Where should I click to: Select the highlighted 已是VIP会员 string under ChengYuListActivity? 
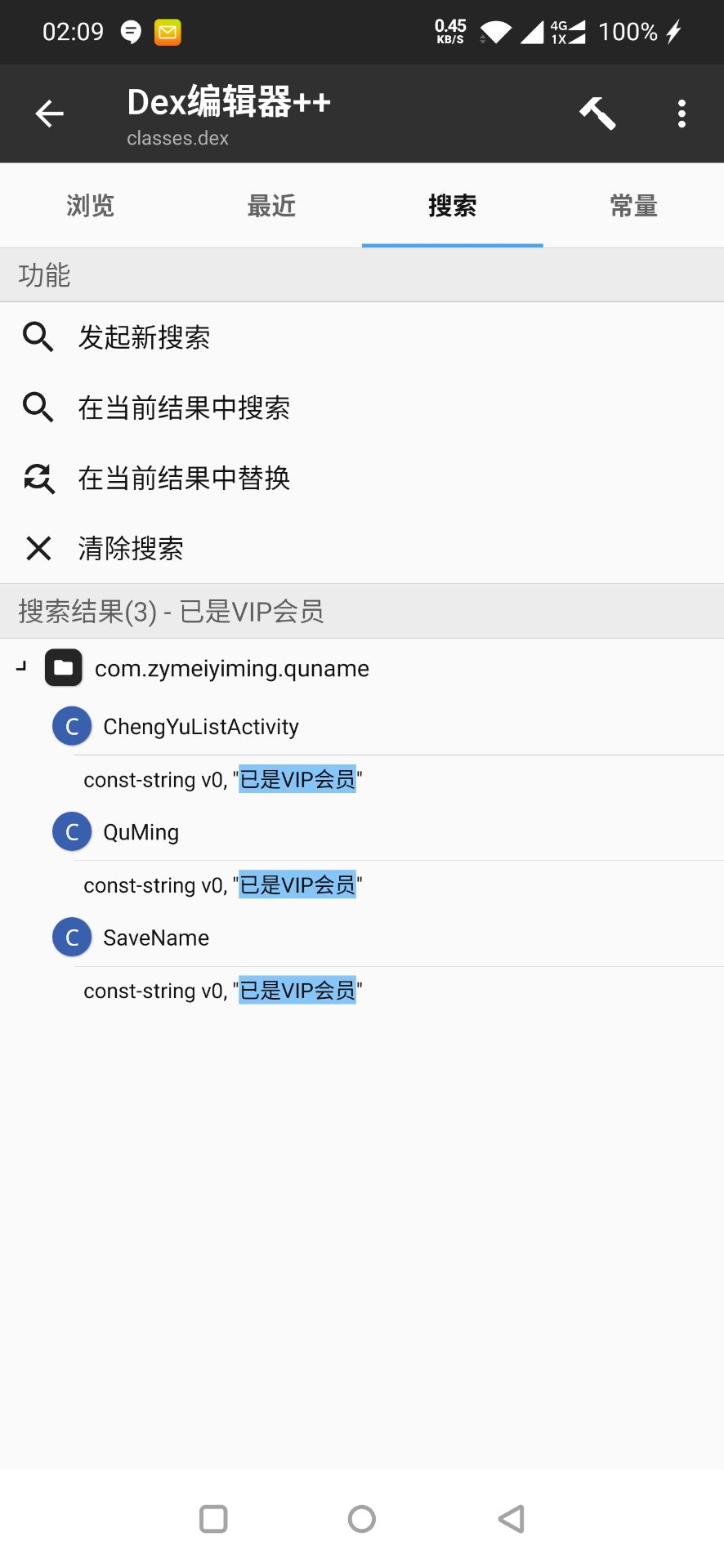coord(297,779)
